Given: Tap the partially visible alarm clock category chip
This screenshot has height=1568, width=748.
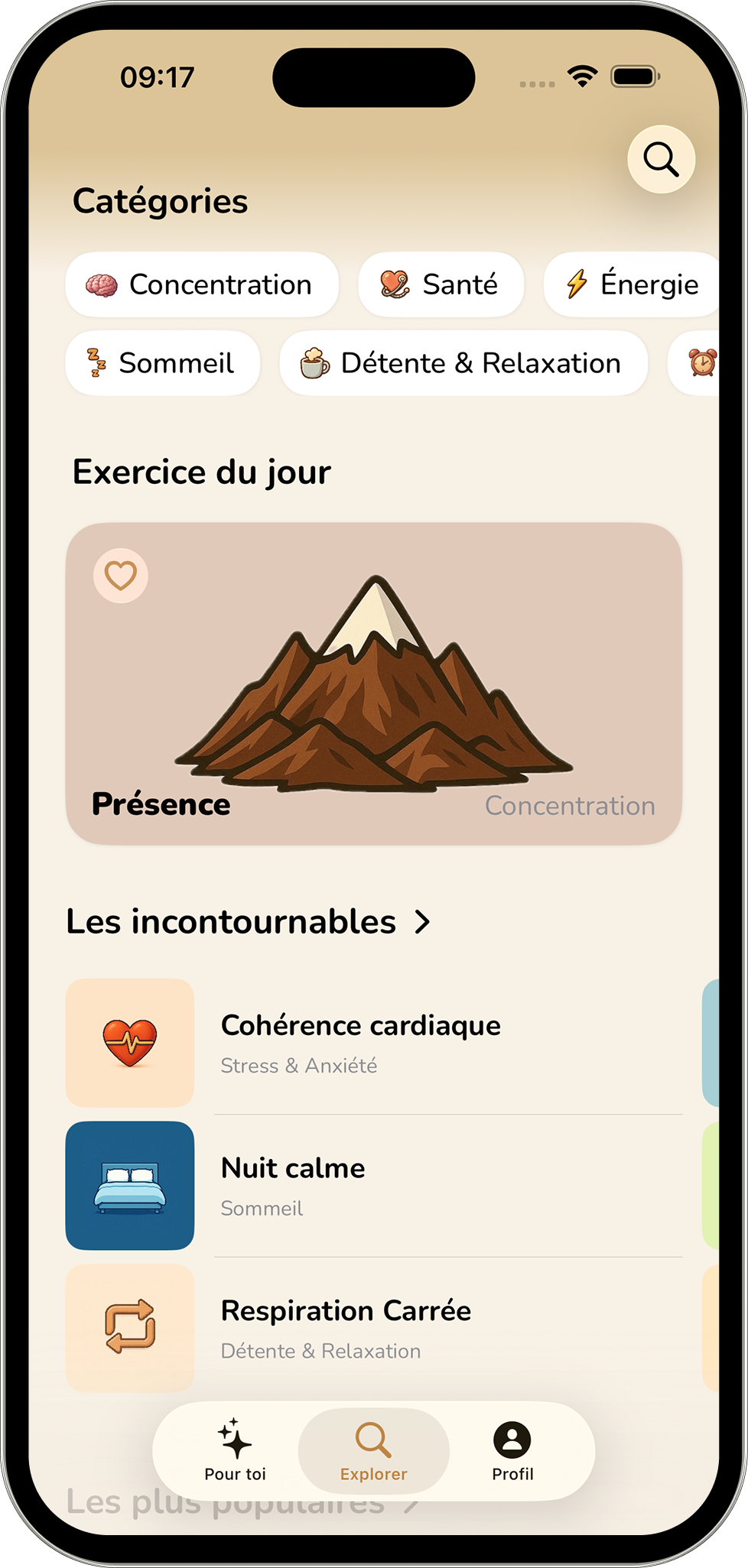Looking at the screenshot, I should [x=701, y=362].
